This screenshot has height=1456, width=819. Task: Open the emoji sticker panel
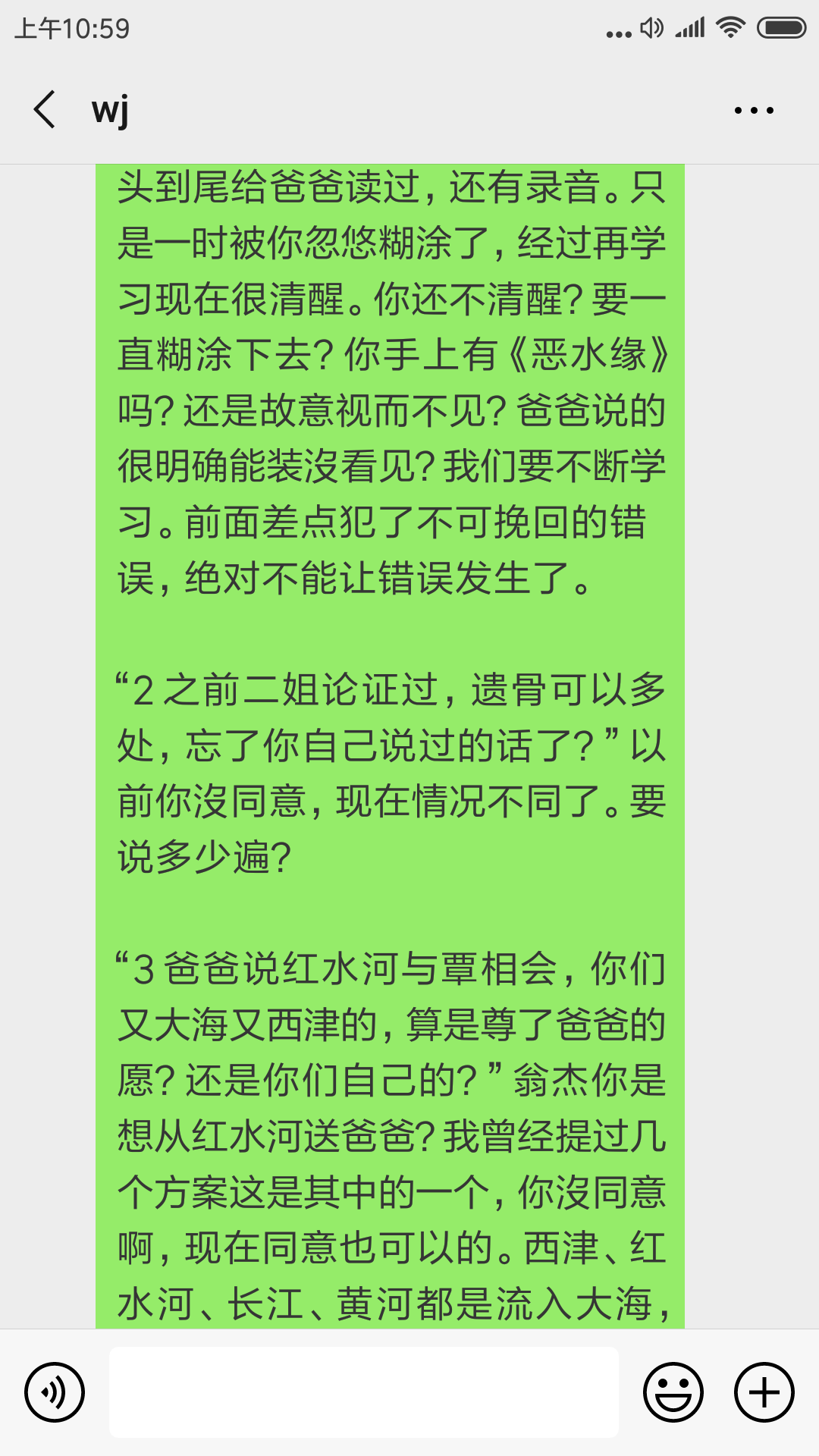click(x=673, y=1392)
